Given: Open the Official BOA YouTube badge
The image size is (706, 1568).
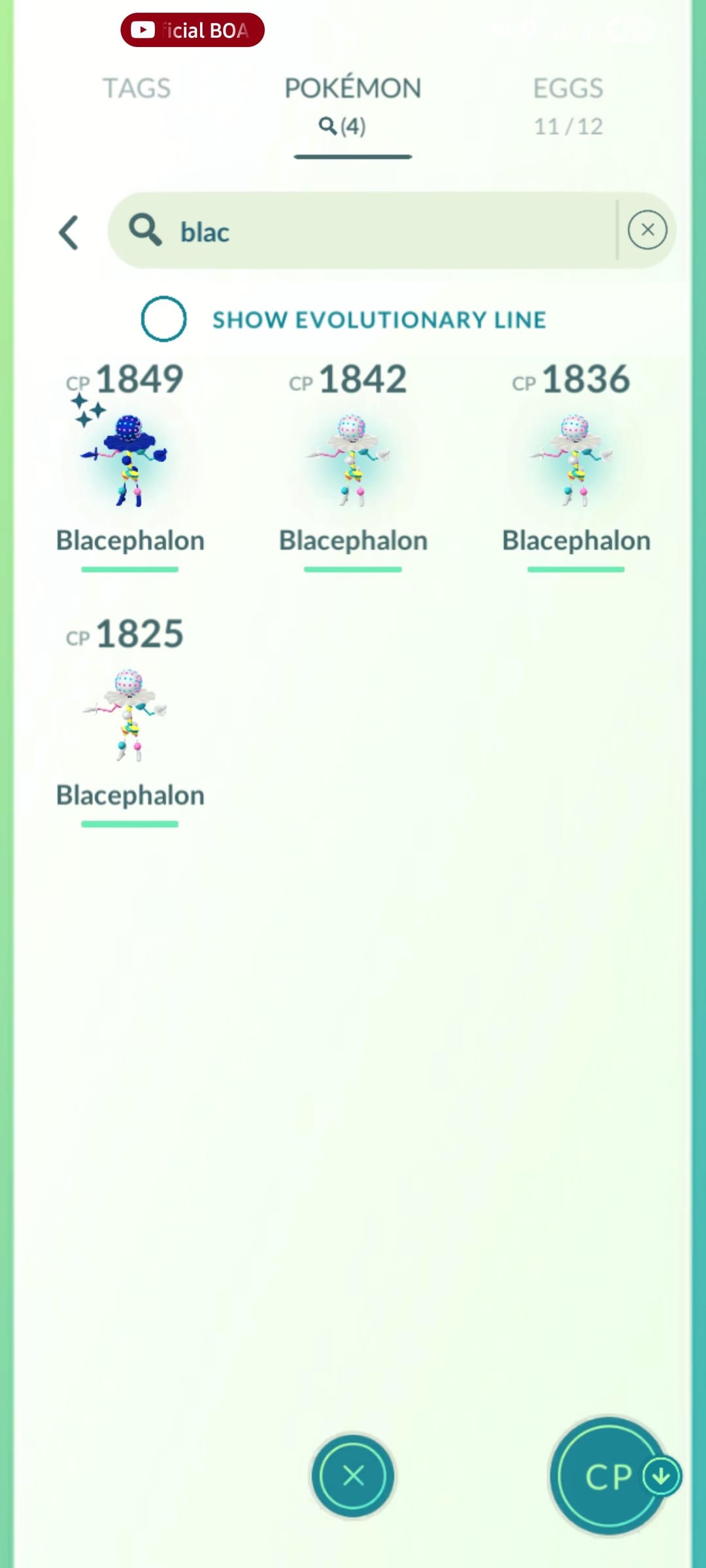Looking at the screenshot, I should pos(192,30).
